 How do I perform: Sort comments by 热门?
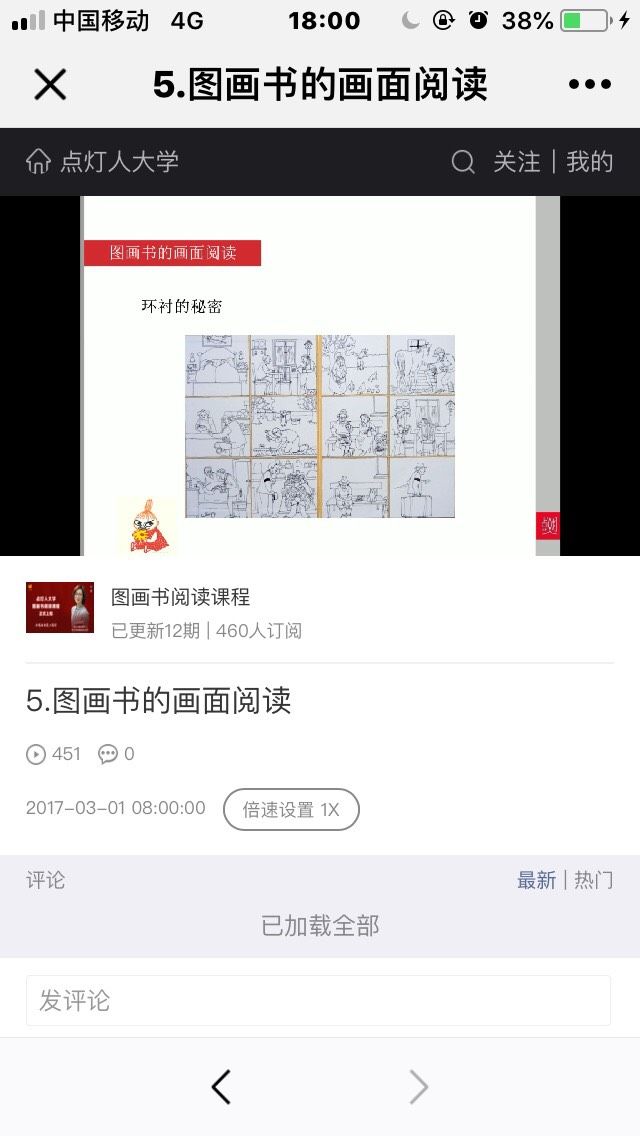594,880
